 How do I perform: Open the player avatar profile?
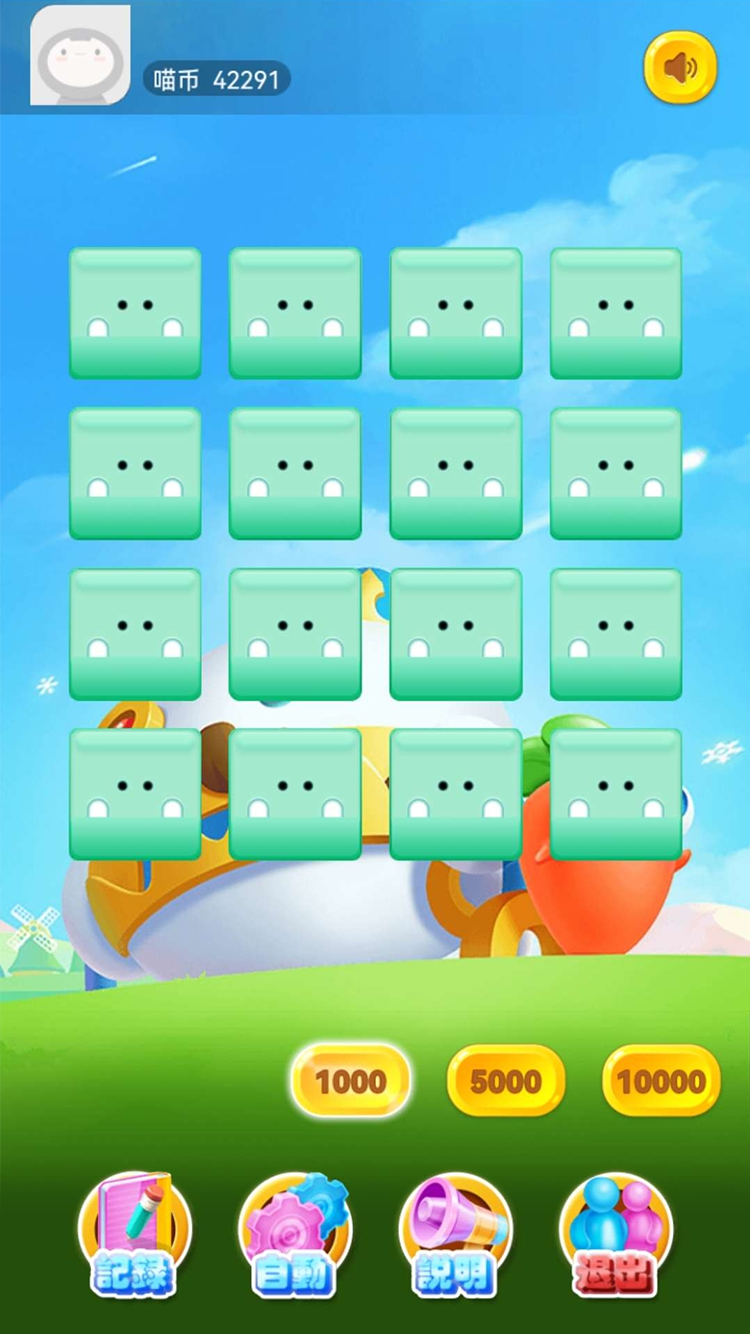(x=80, y=55)
